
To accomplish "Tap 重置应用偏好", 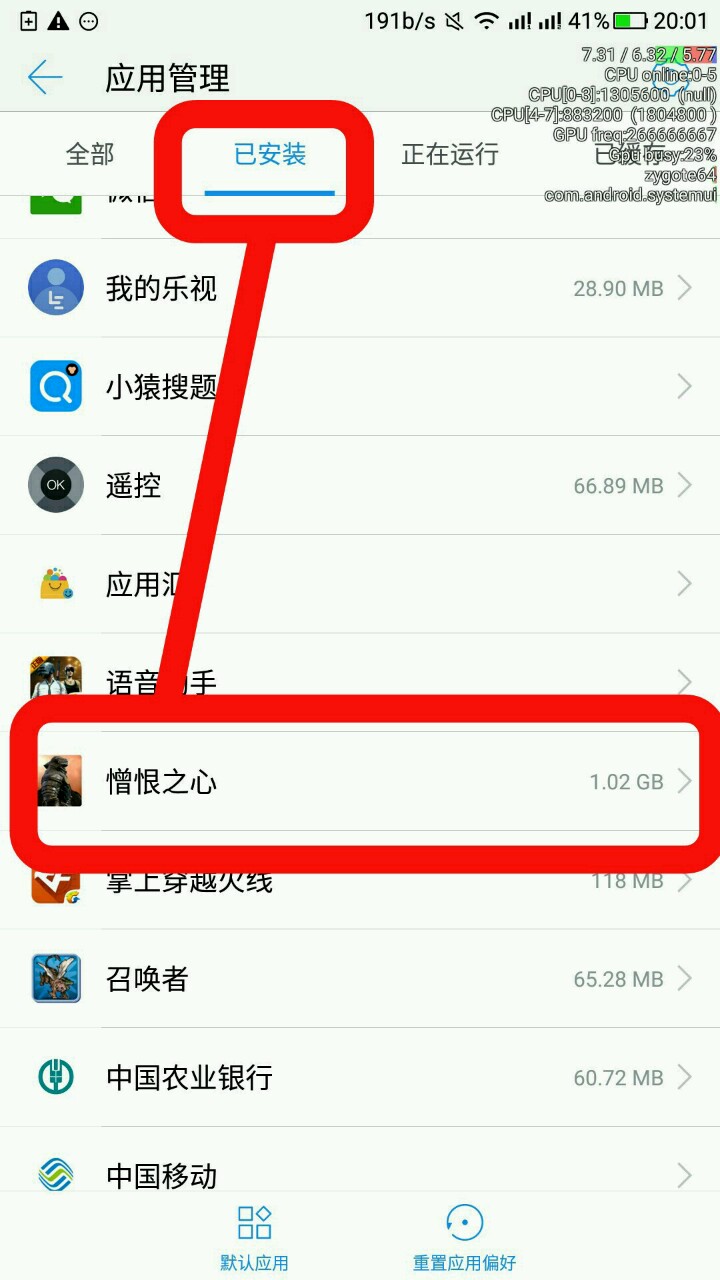I will click(x=464, y=1238).
